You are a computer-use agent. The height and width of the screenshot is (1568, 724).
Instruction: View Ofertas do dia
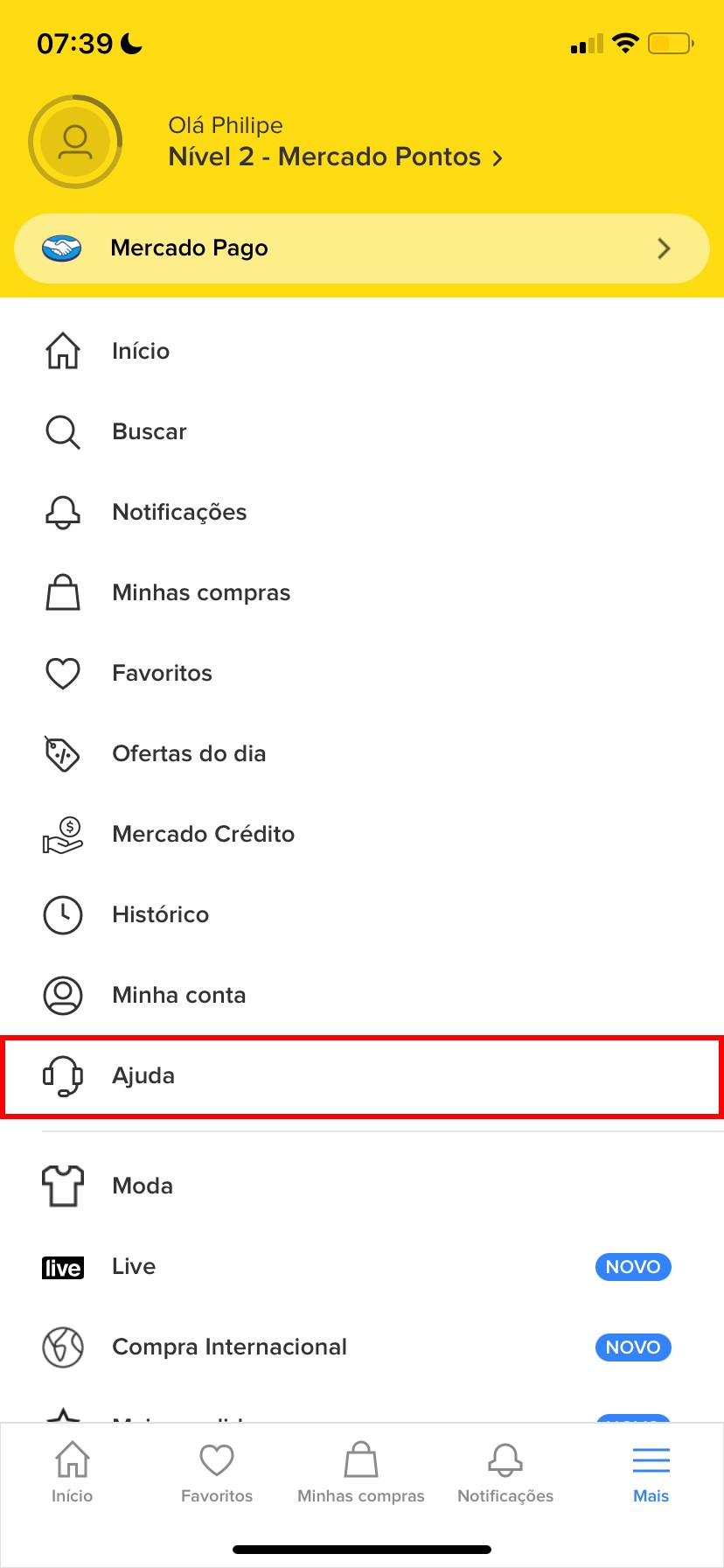pyautogui.click(x=189, y=754)
